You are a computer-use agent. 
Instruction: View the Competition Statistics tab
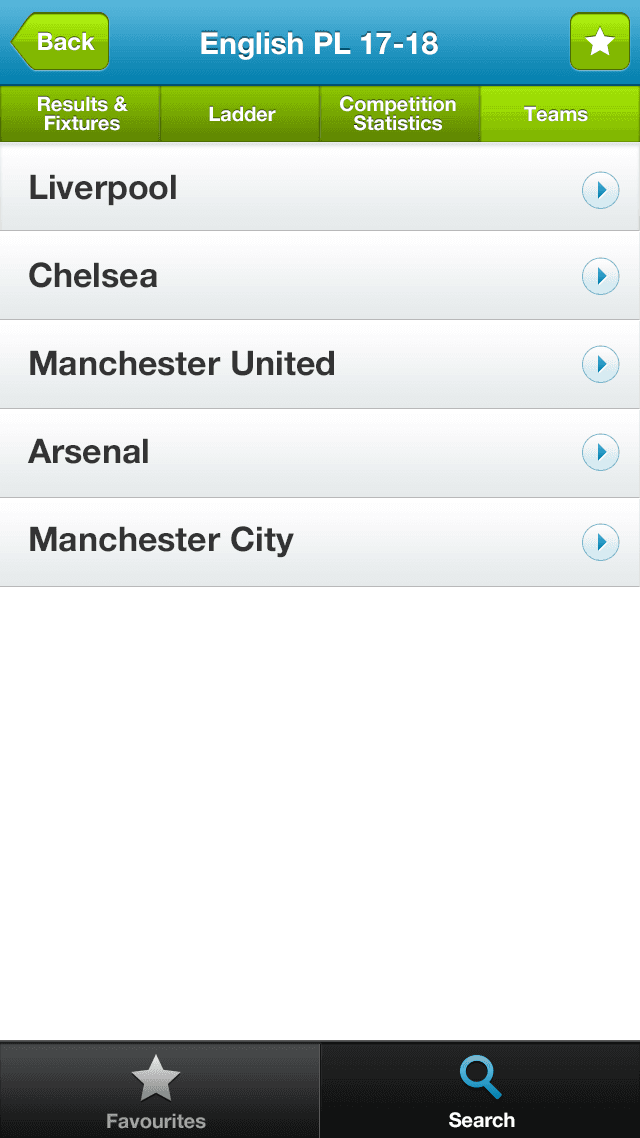point(398,114)
